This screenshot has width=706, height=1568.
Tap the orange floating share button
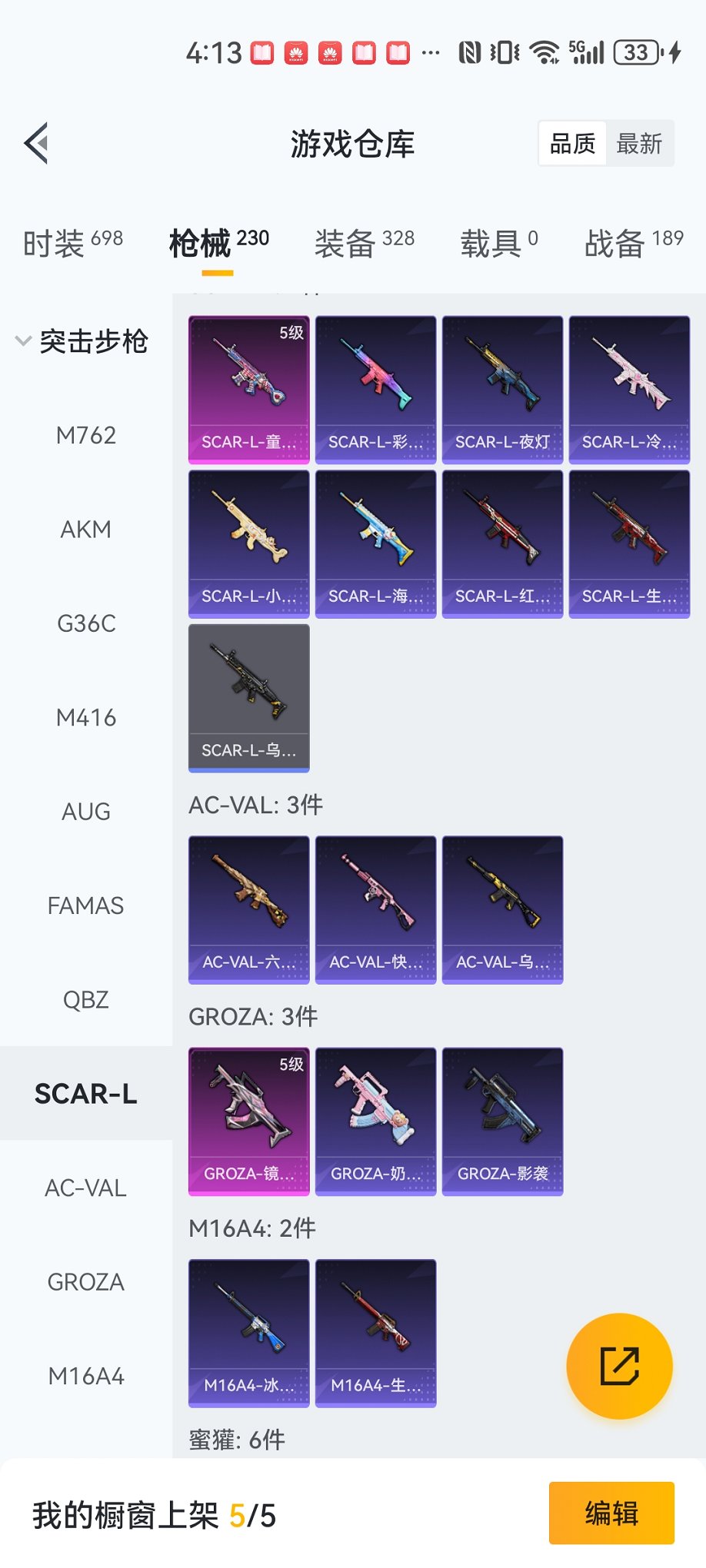pyautogui.click(x=619, y=1366)
